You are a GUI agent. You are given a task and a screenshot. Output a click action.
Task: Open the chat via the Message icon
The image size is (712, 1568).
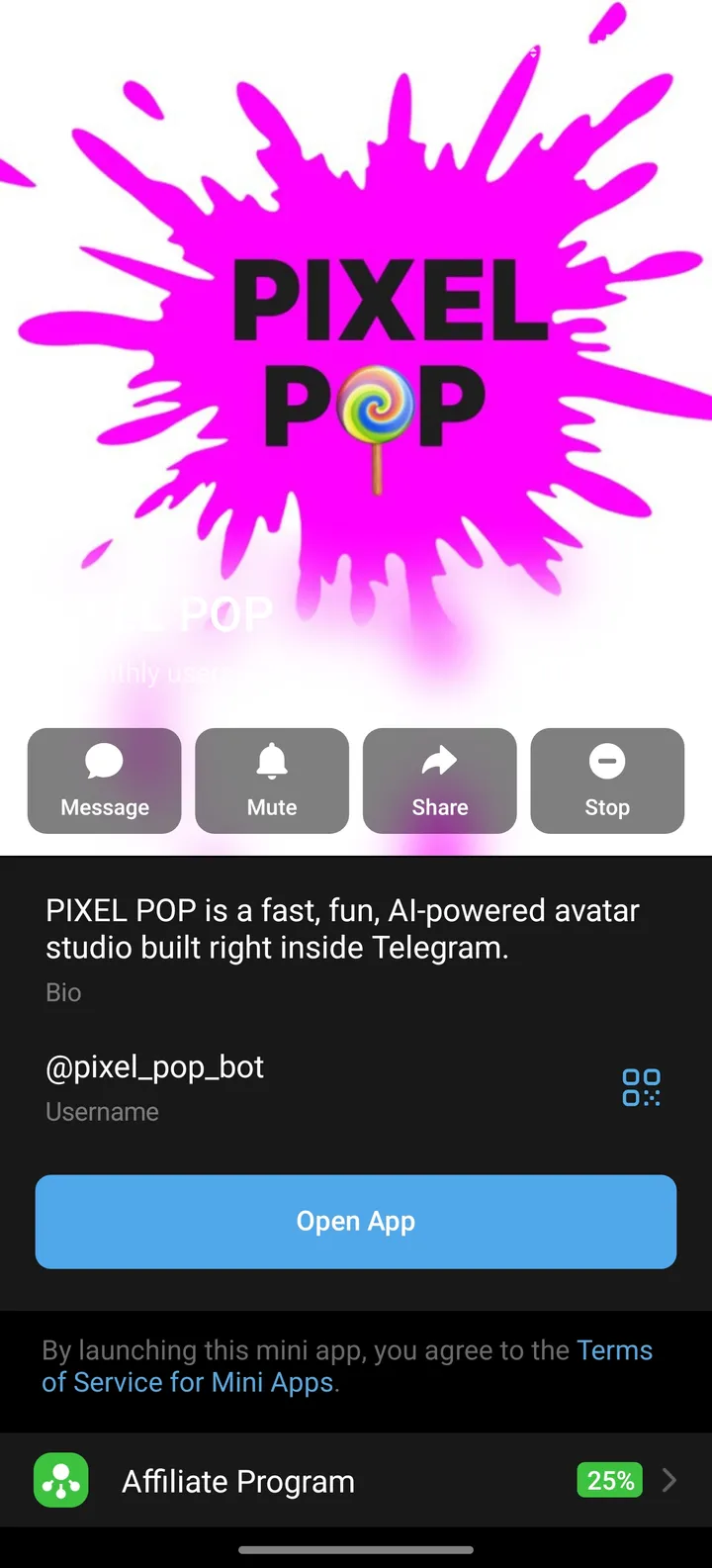(104, 780)
